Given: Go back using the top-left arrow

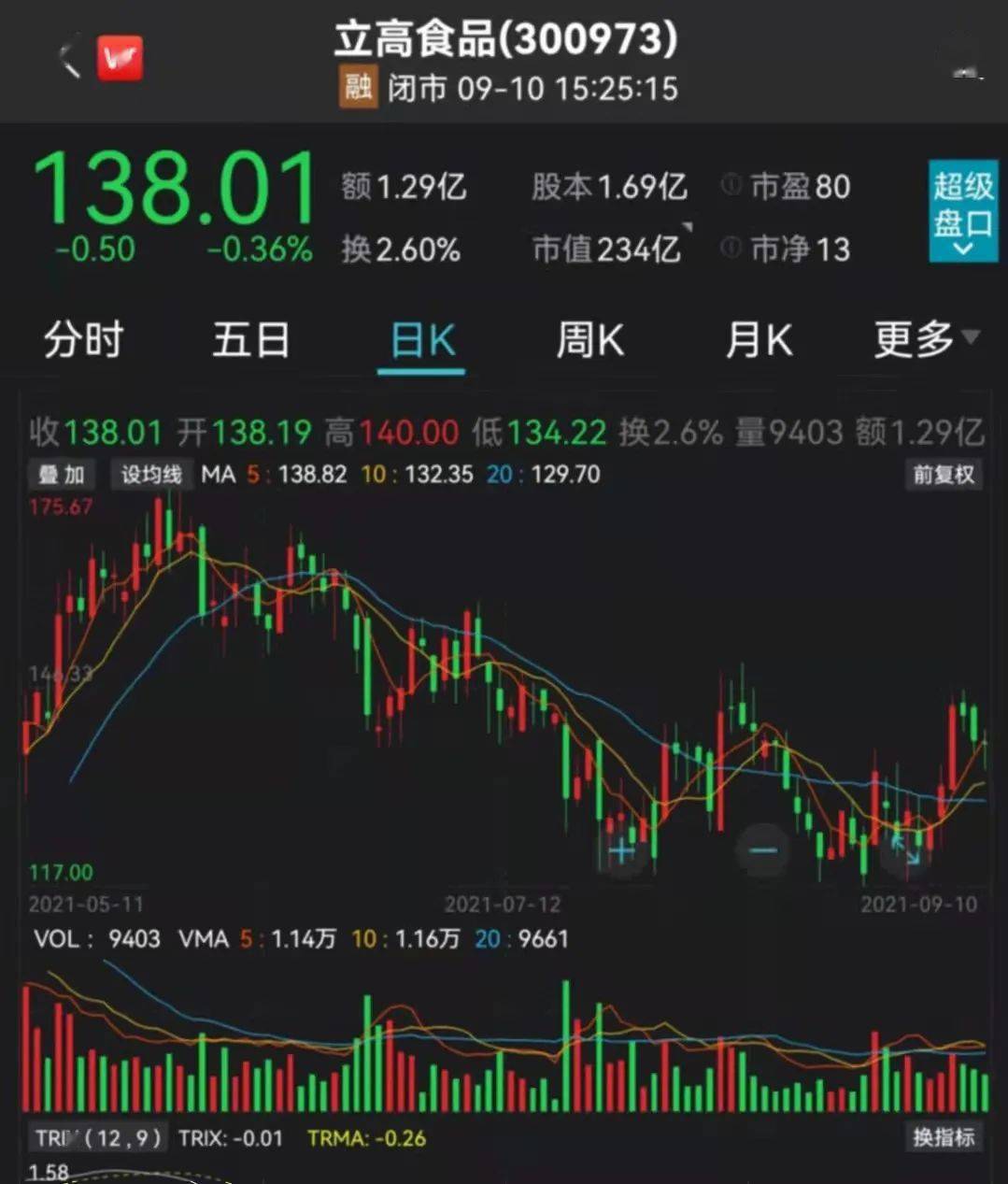Looking at the screenshot, I should pyautogui.click(x=70, y=59).
